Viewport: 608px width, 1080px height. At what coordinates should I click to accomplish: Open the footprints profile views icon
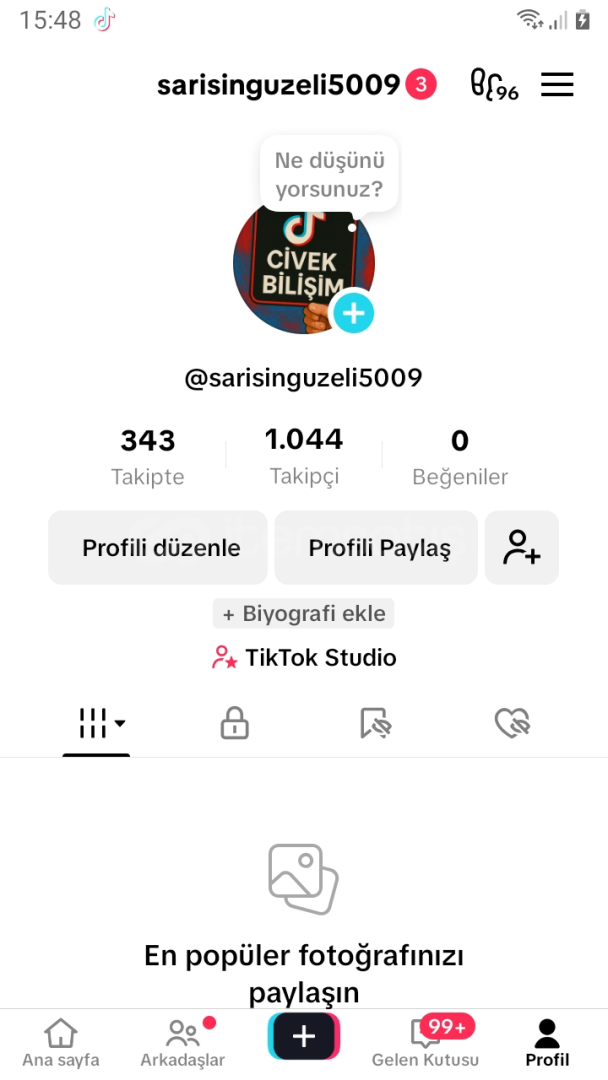(494, 86)
